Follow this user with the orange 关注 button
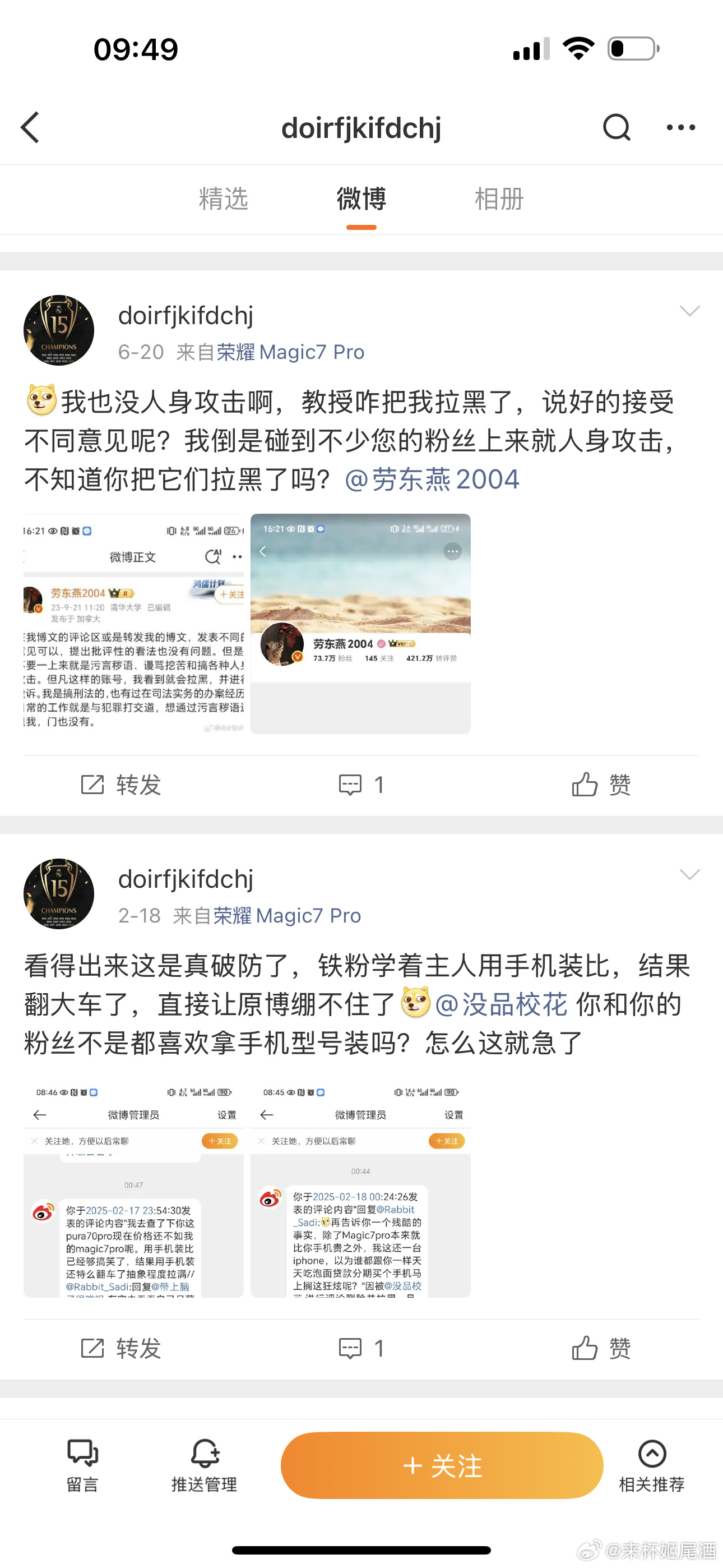This screenshot has height=1568, width=723. pos(442,1466)
